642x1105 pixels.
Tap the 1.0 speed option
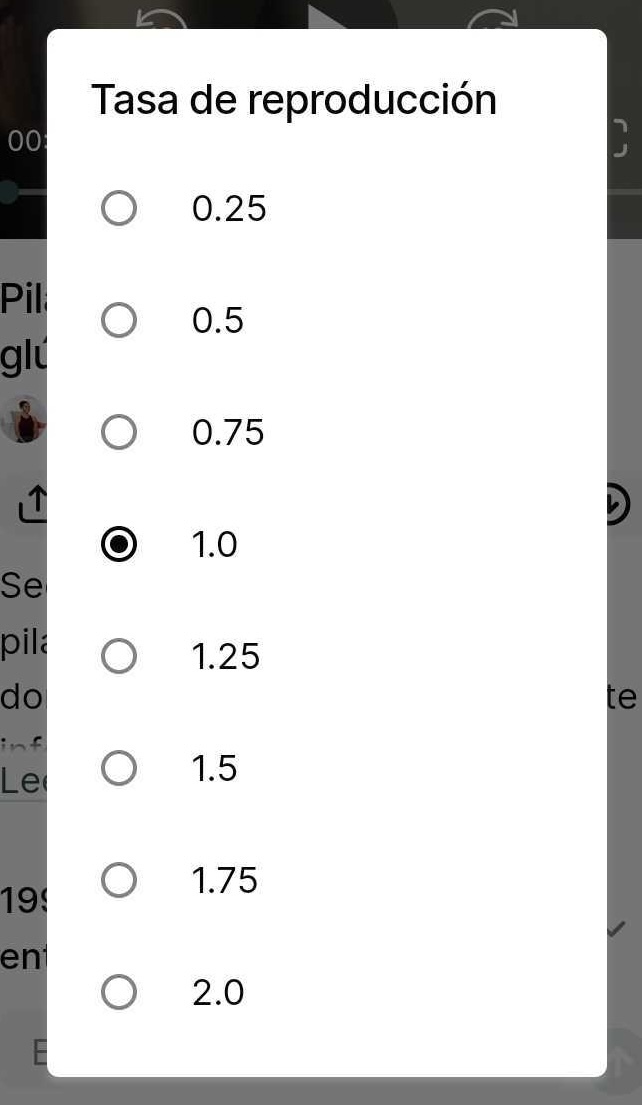click(119, 545)
